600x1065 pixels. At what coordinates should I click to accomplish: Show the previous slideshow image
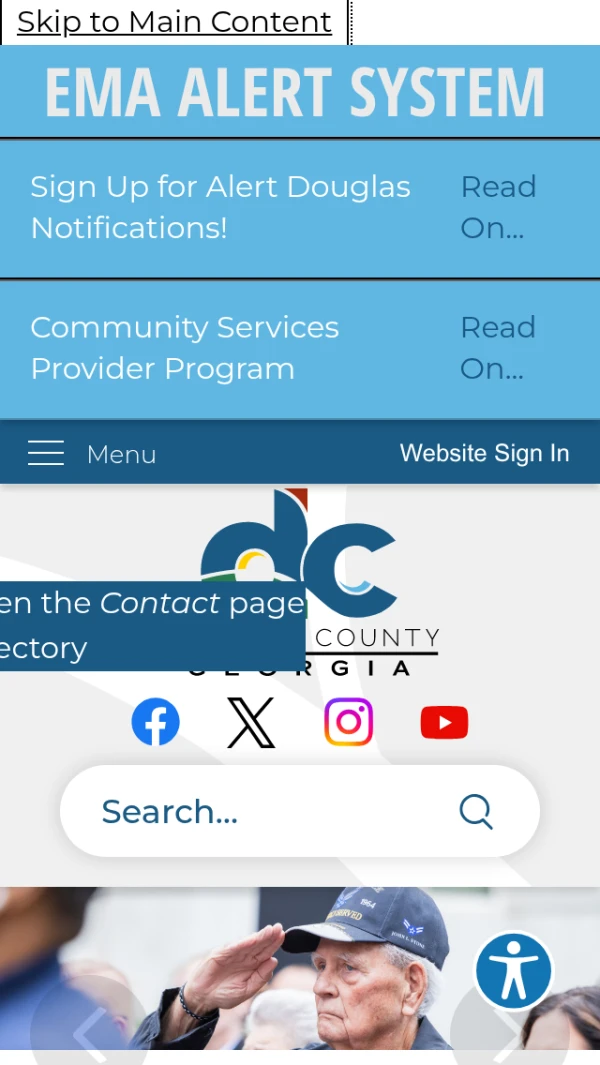88,1030
